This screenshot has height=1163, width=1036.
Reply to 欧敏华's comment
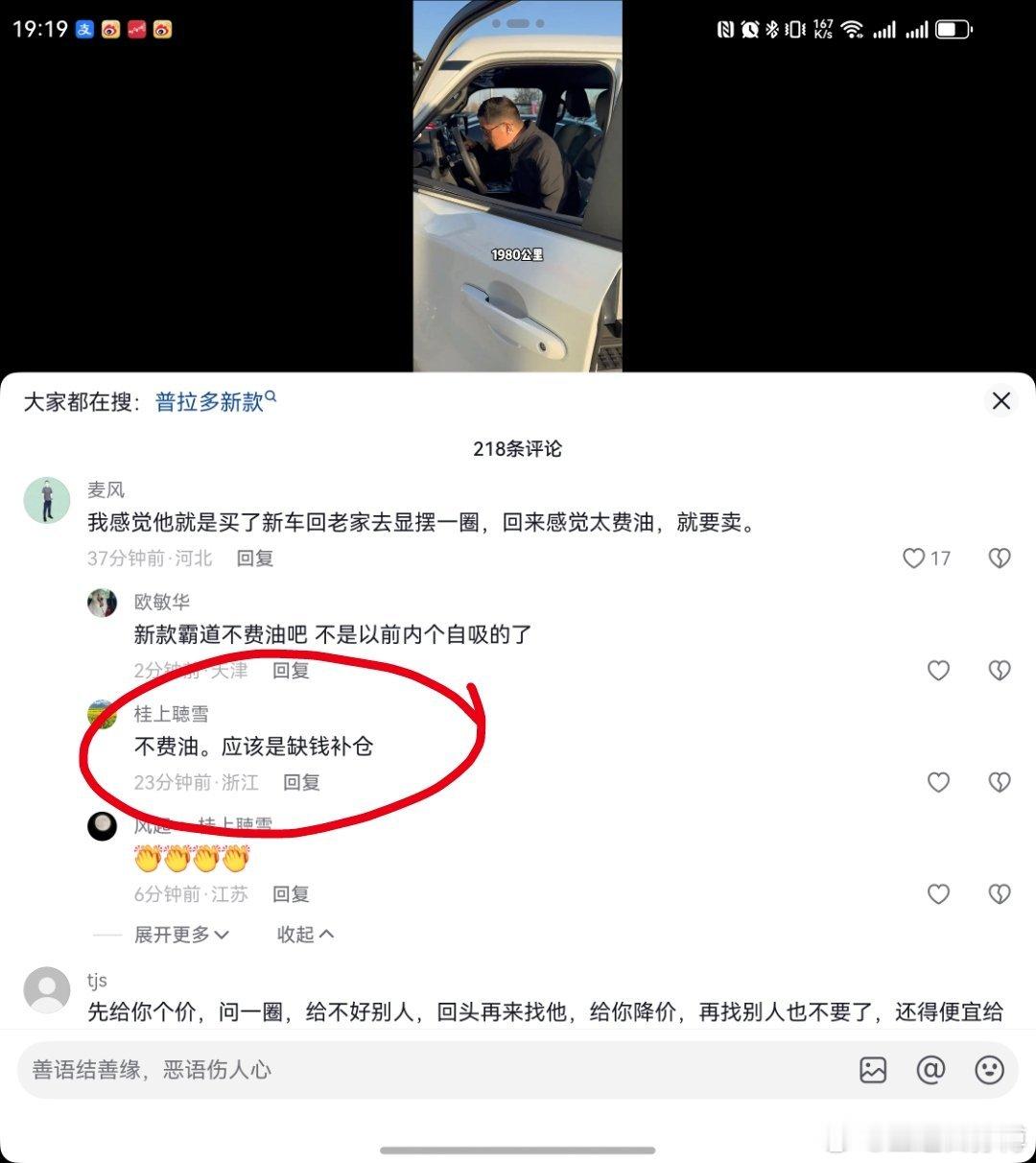point(293,671)
